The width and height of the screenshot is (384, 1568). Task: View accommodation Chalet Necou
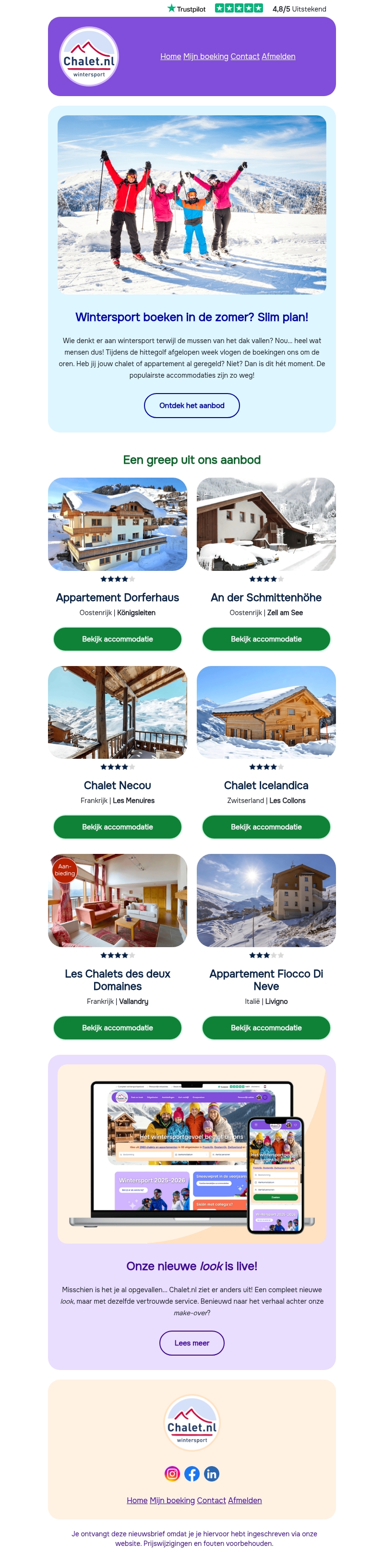tap(117, 827)
